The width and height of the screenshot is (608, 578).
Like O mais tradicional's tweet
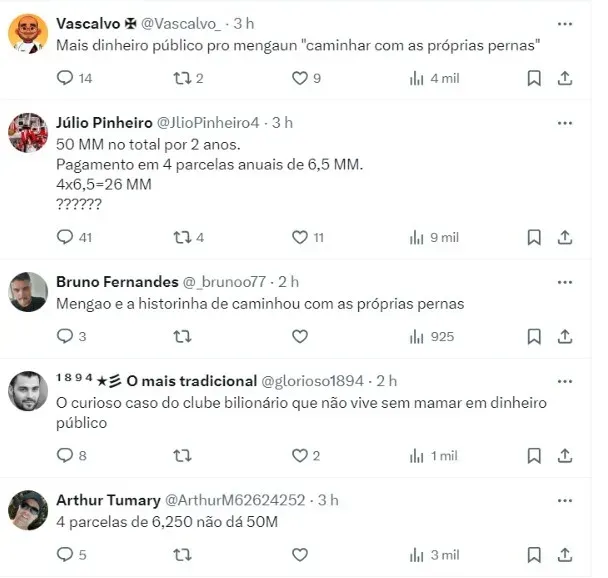(x=299, y=455)
